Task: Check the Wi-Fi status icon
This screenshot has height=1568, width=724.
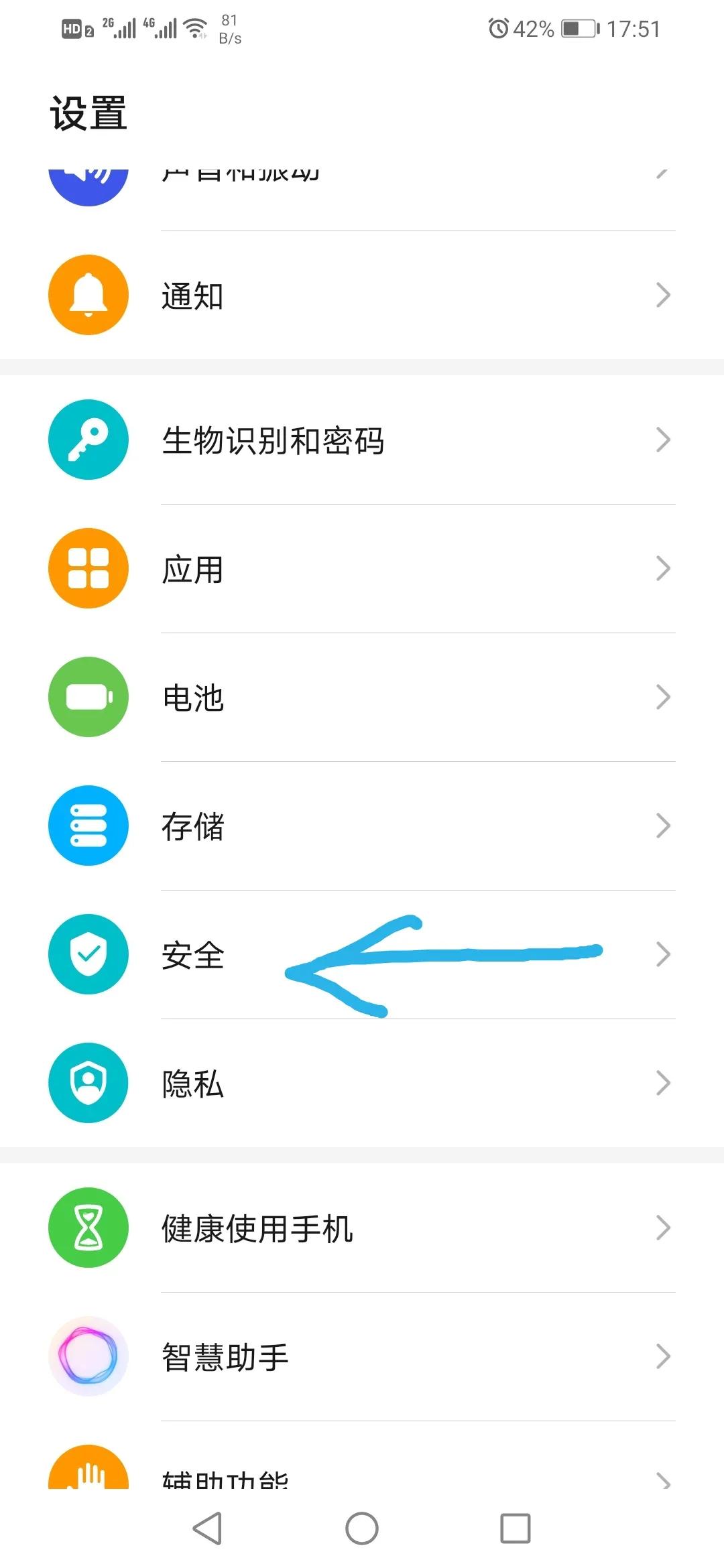Action: click(194, 27)
